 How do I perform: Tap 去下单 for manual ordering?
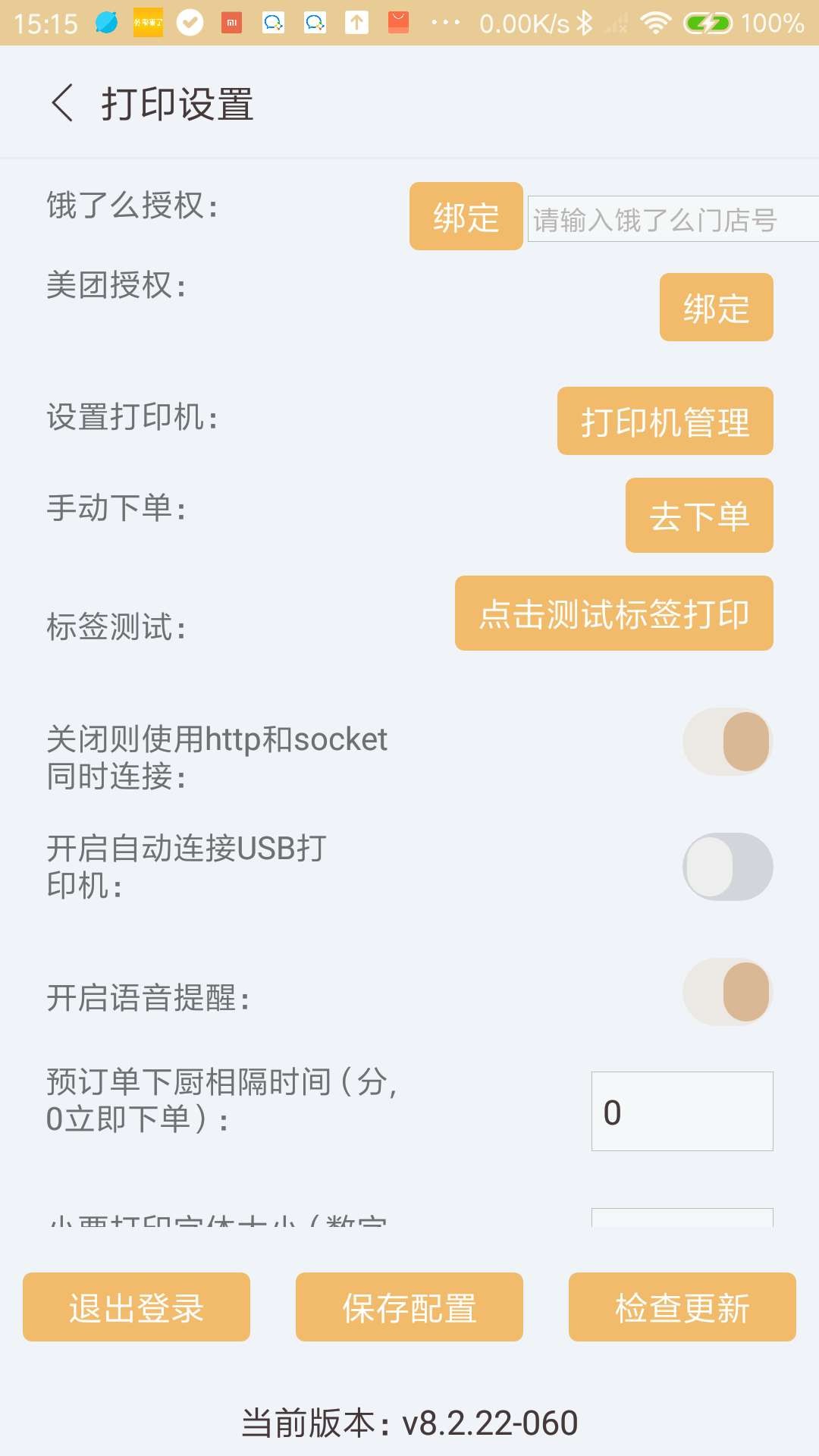698,516
